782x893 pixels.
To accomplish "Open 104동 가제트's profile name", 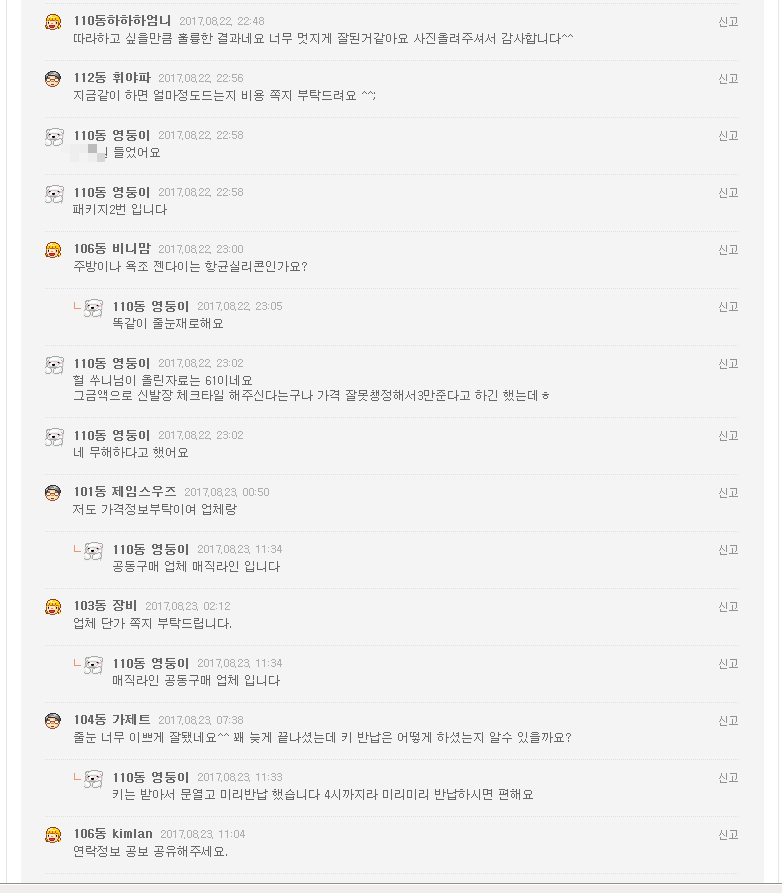I will point(111,720).
